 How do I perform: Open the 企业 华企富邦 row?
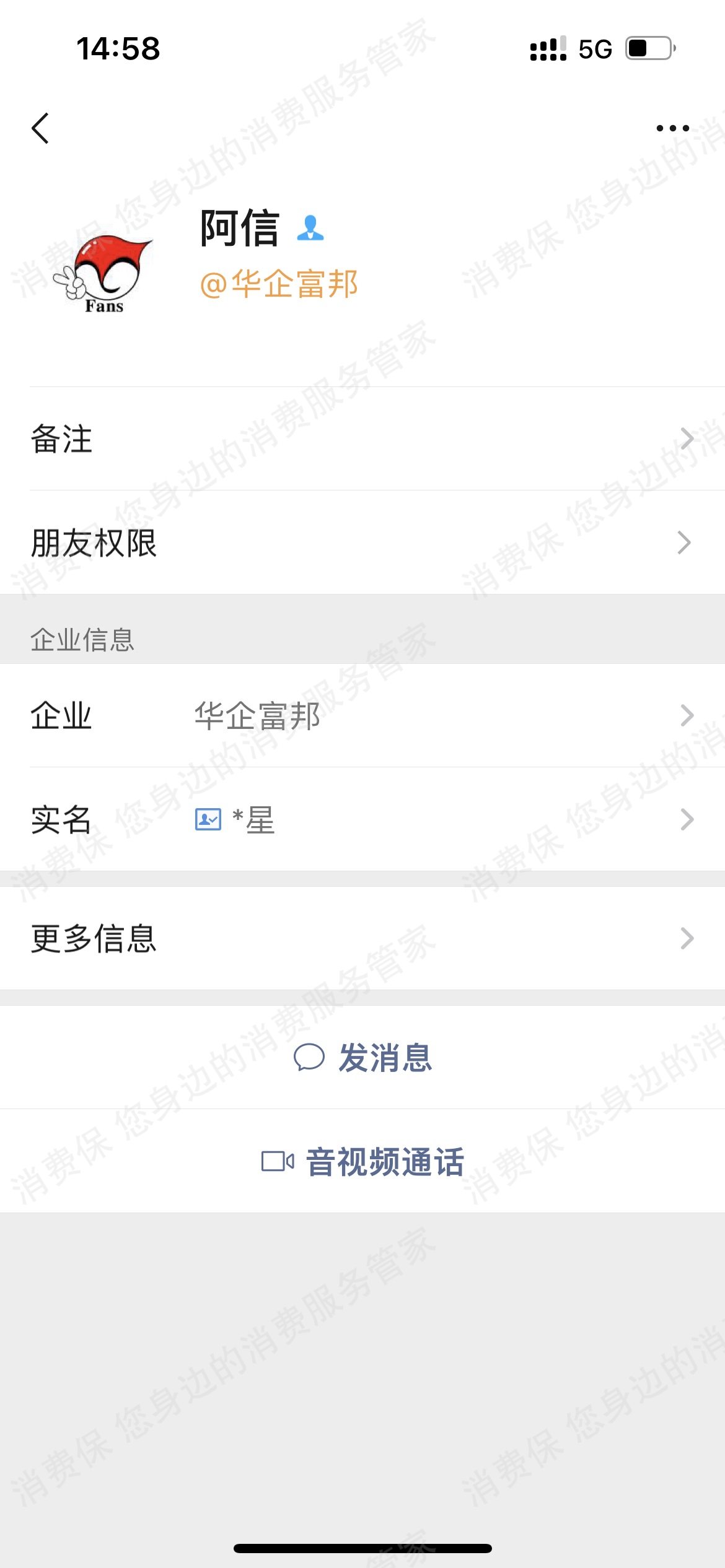point(362,715)
